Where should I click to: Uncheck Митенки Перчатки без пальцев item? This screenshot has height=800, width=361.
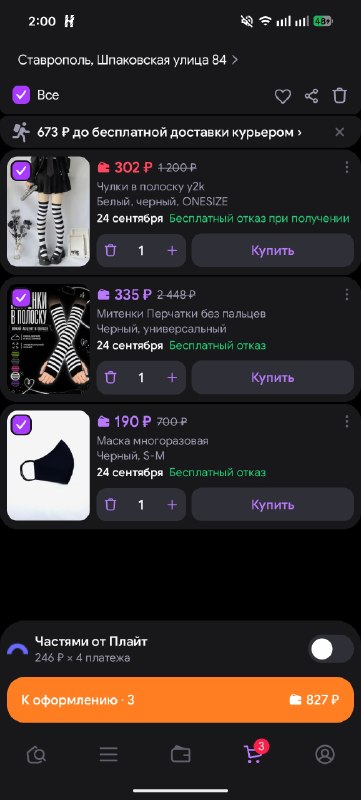click(x=21, y=297)
